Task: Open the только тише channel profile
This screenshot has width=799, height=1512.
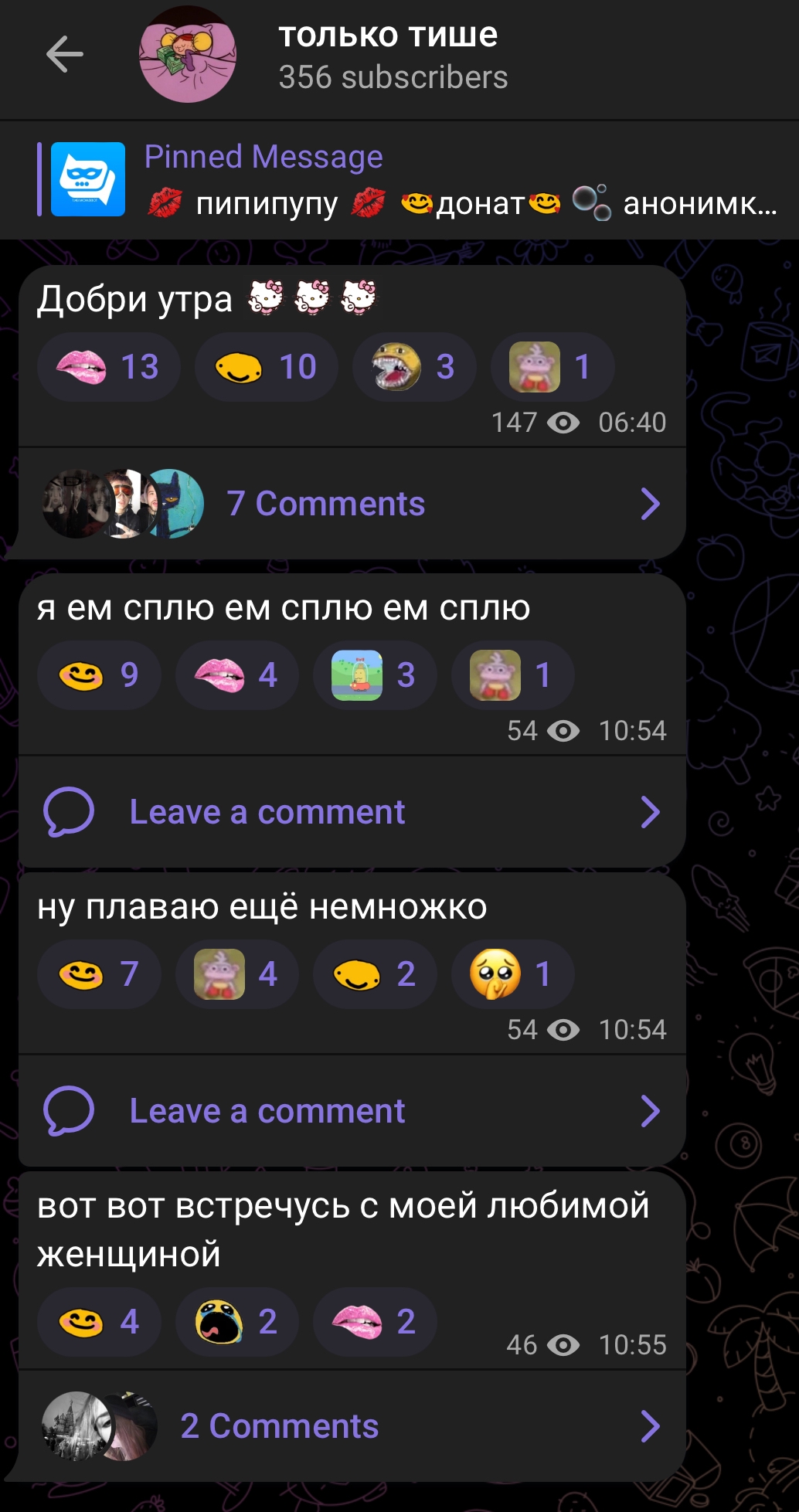Action: click(x=393, y=55)
